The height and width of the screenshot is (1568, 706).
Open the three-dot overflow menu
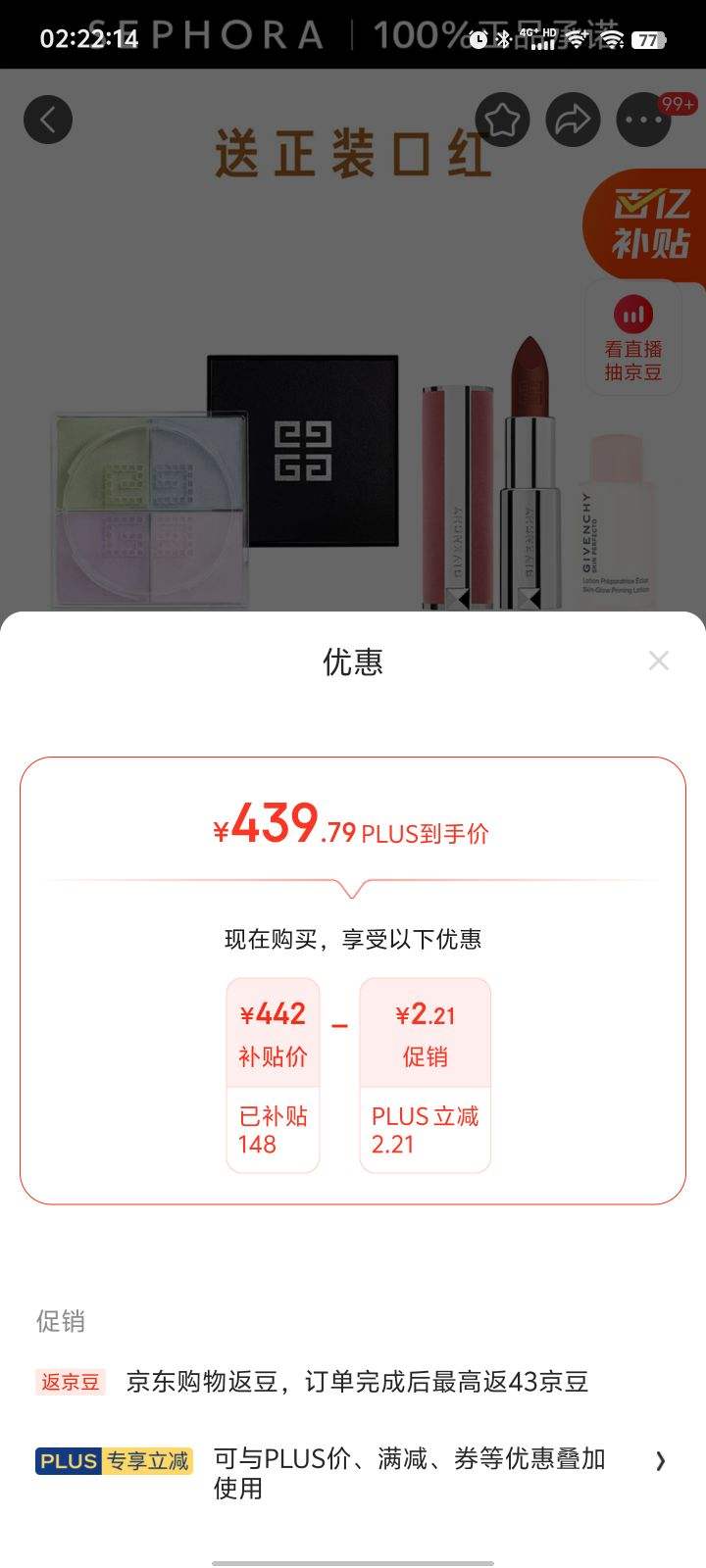coord(643,120)
